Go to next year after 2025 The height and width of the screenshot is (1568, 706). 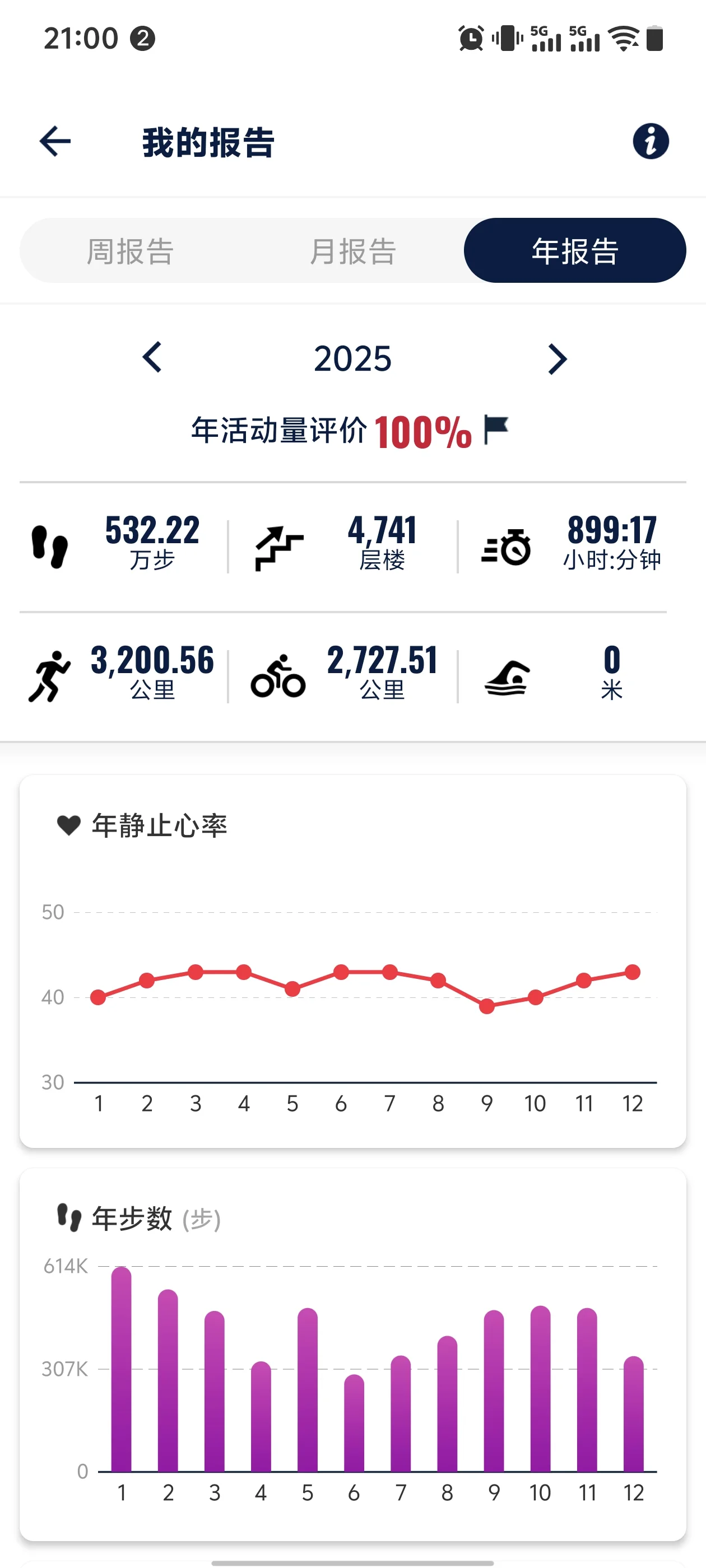click(557, 359)
